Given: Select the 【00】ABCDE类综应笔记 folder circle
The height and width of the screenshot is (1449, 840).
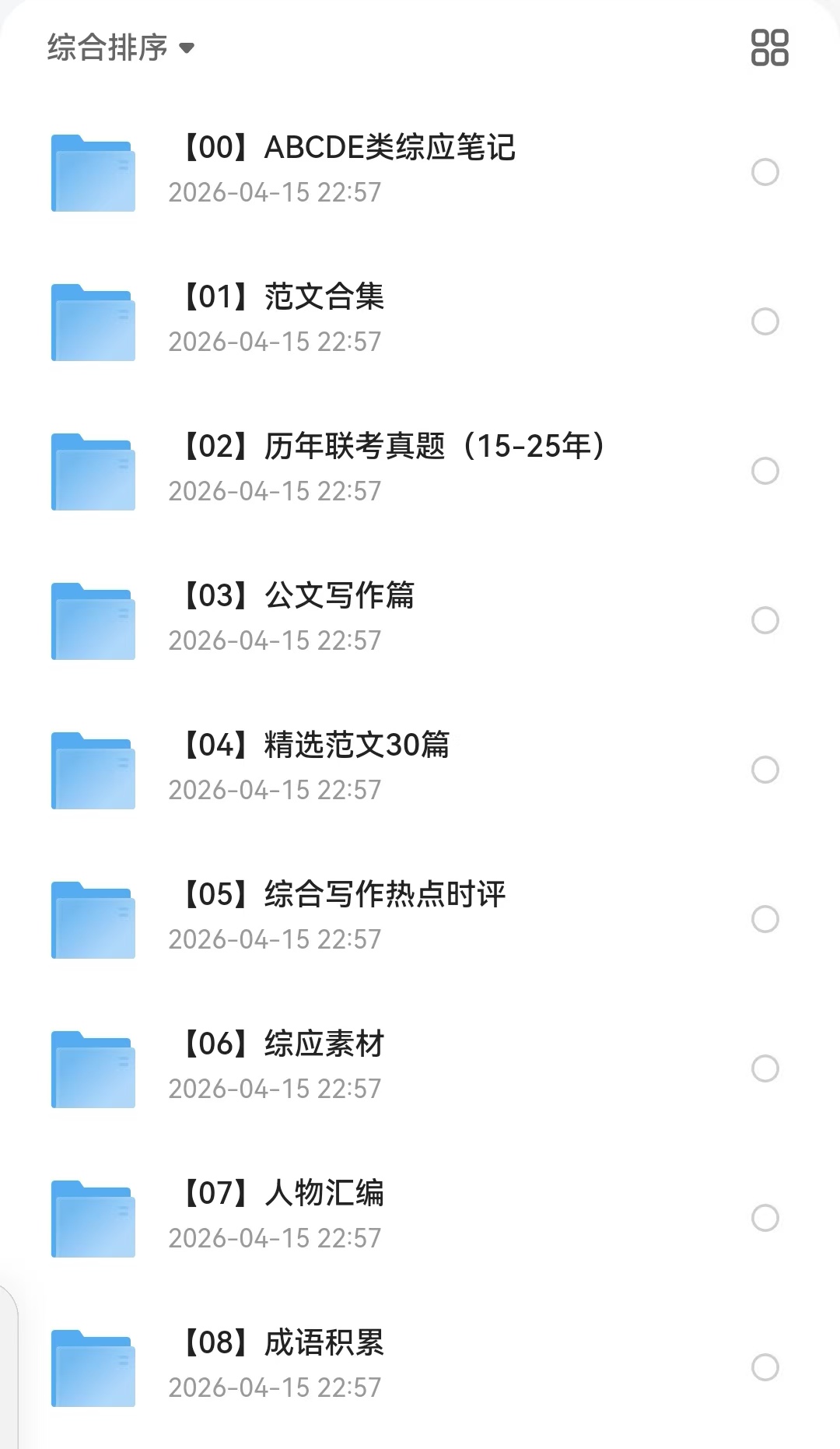Looking at the screenshot, I should [x=765, y=172].
